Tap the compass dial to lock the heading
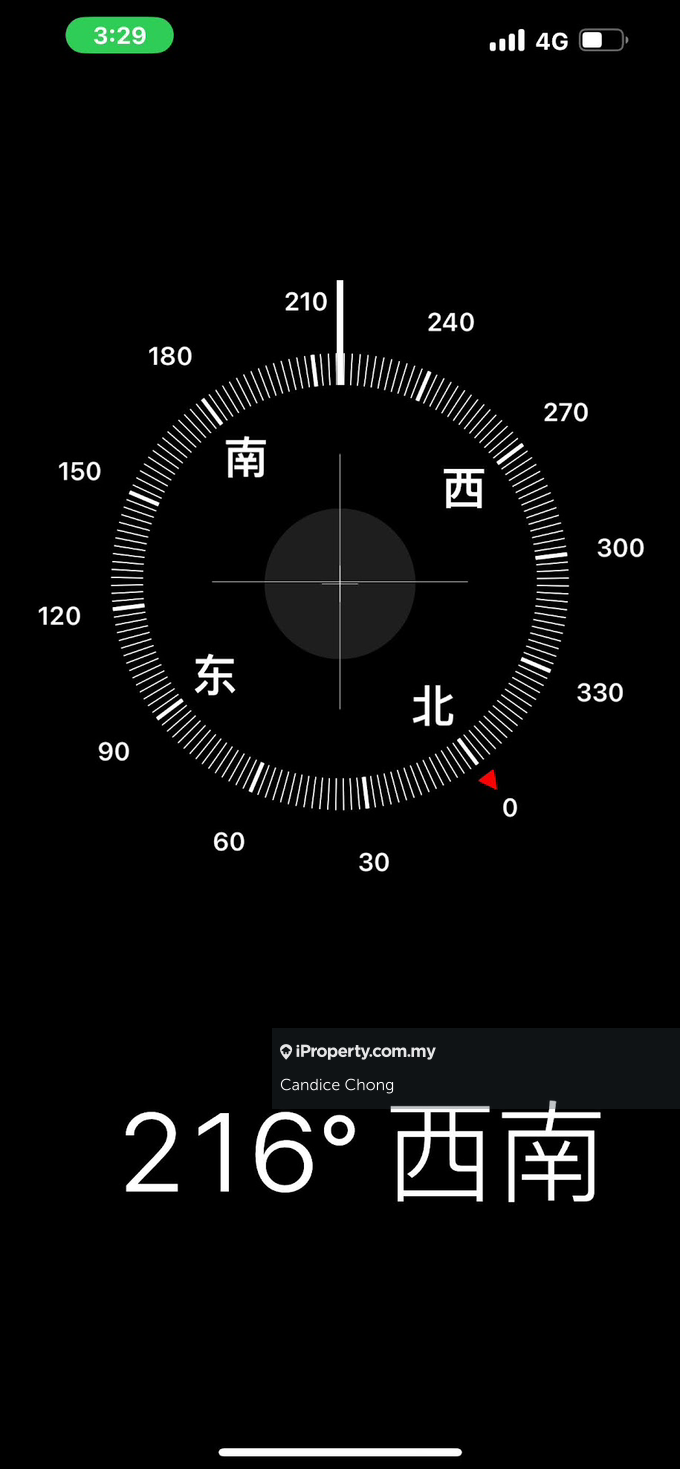 [x=340, y=583]
